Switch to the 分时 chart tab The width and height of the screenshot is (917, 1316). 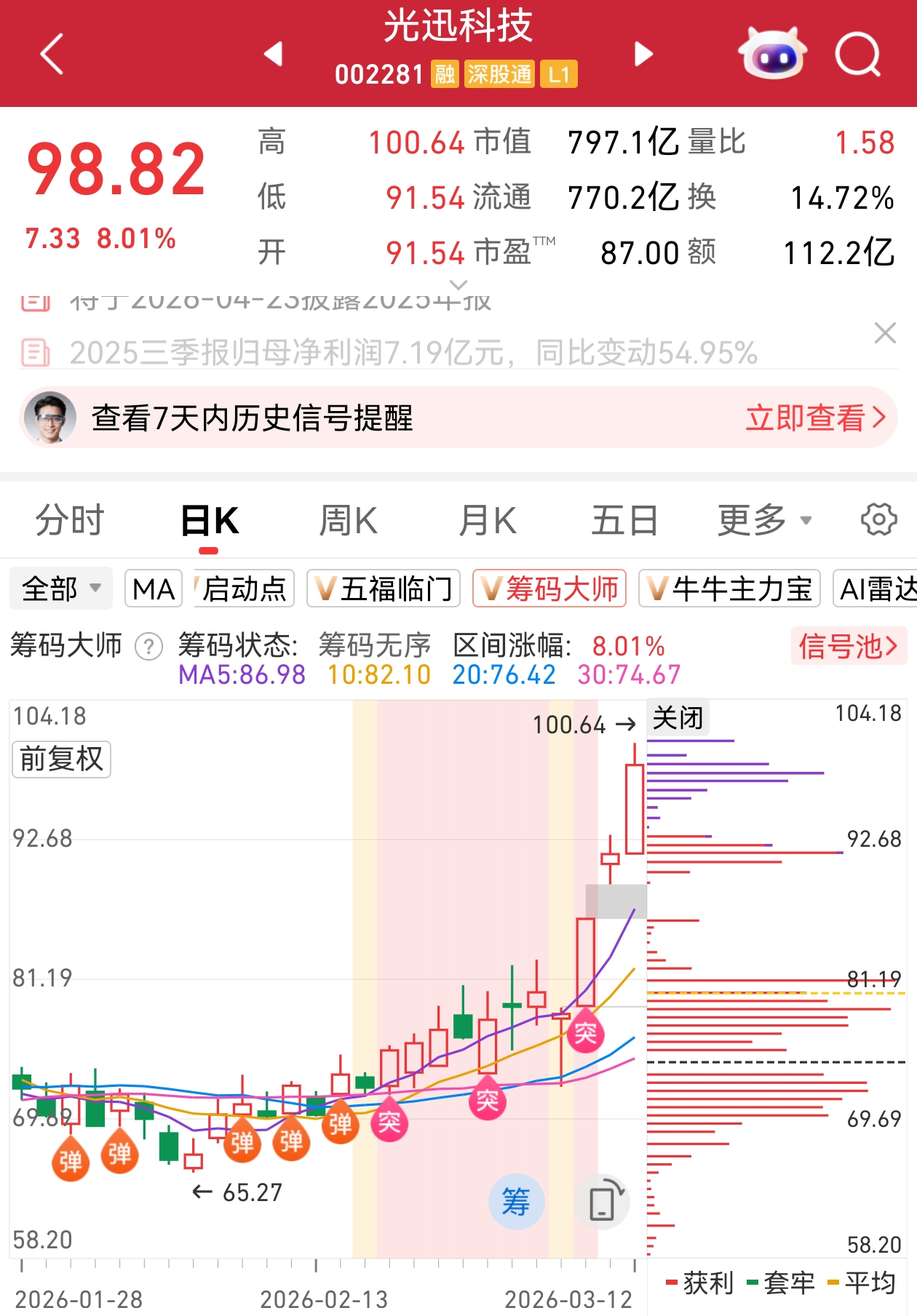pyautogui.click(x=70, y=521)
